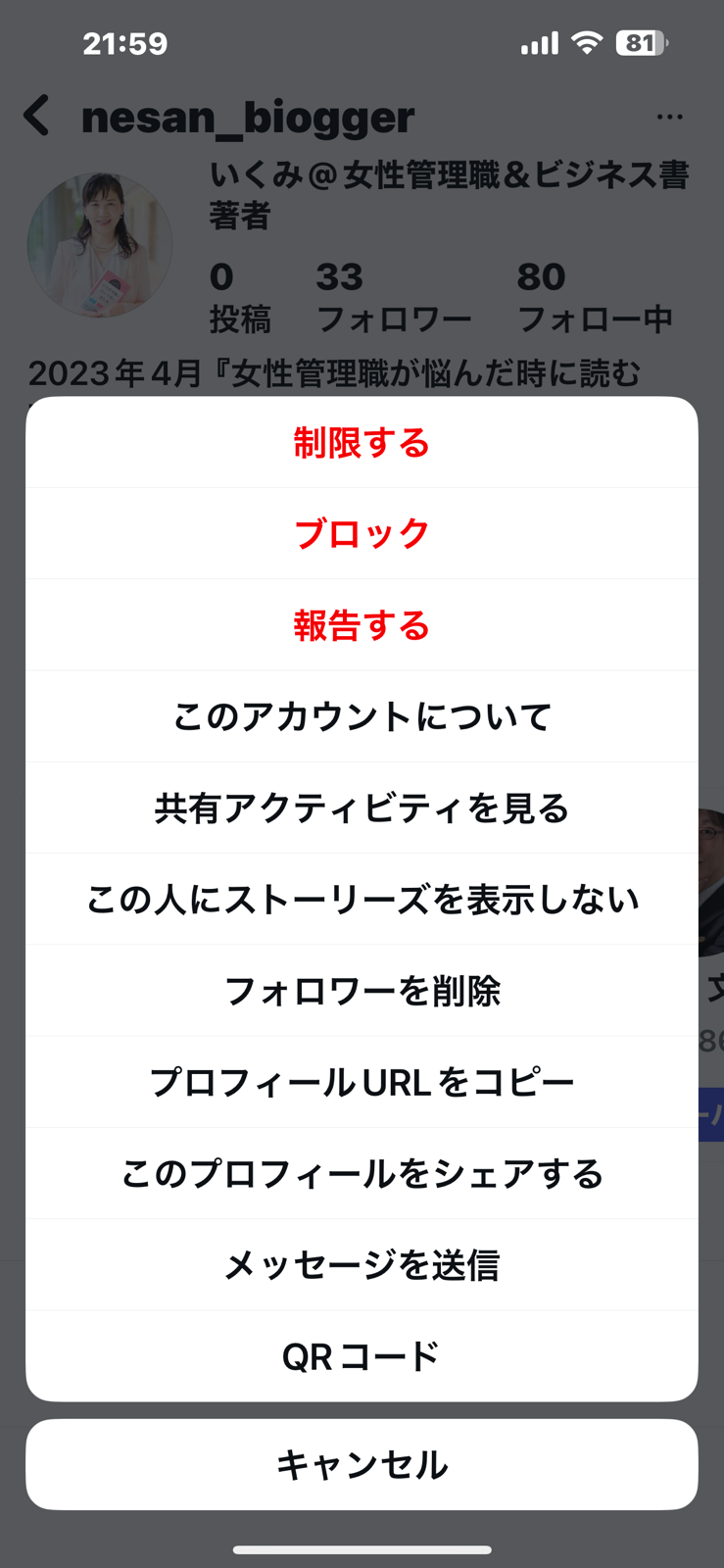Image resolution: width=724 pixels, height=1568 pixels.
Task: Choose このプロフィールをシェアする
Action: [362, 1173]
